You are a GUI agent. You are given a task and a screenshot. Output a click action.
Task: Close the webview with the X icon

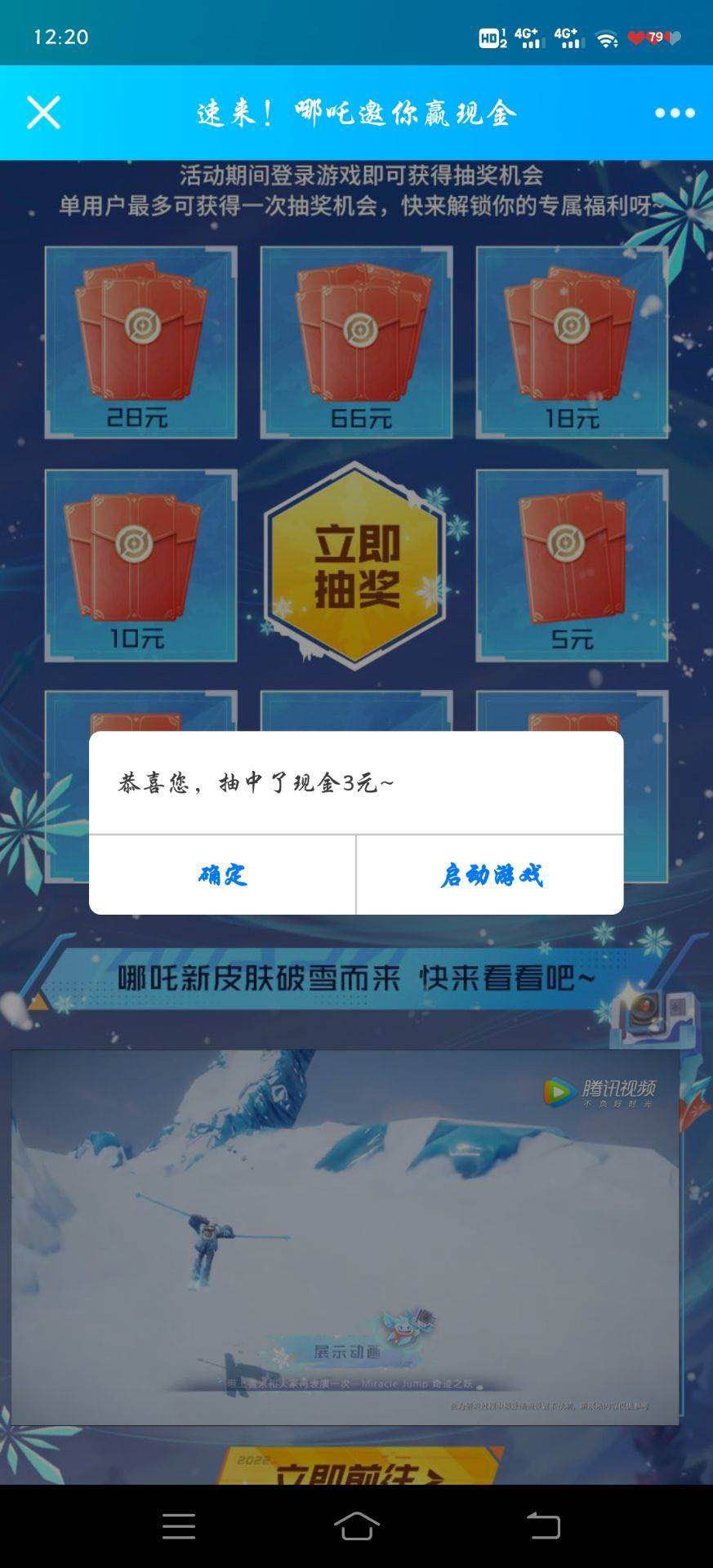point(43,113)
